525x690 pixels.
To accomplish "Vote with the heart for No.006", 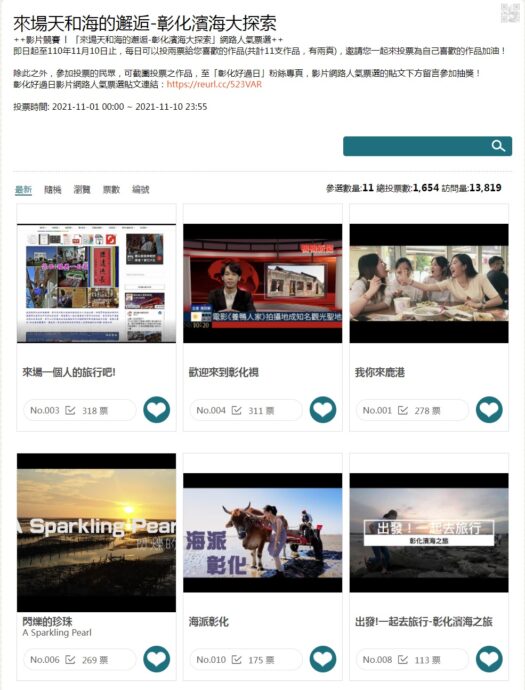I will [157, 659].
